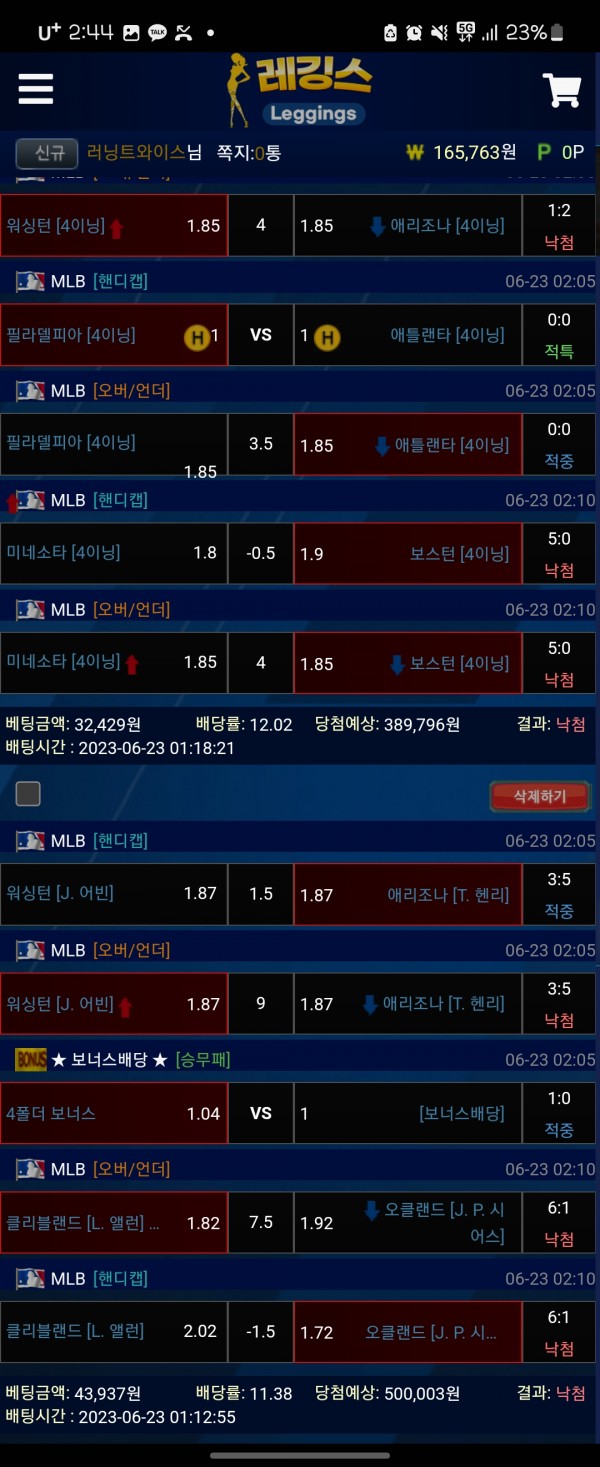
Task: Tap the 삭제하기 delete button
Action: [x=539, y=796]
